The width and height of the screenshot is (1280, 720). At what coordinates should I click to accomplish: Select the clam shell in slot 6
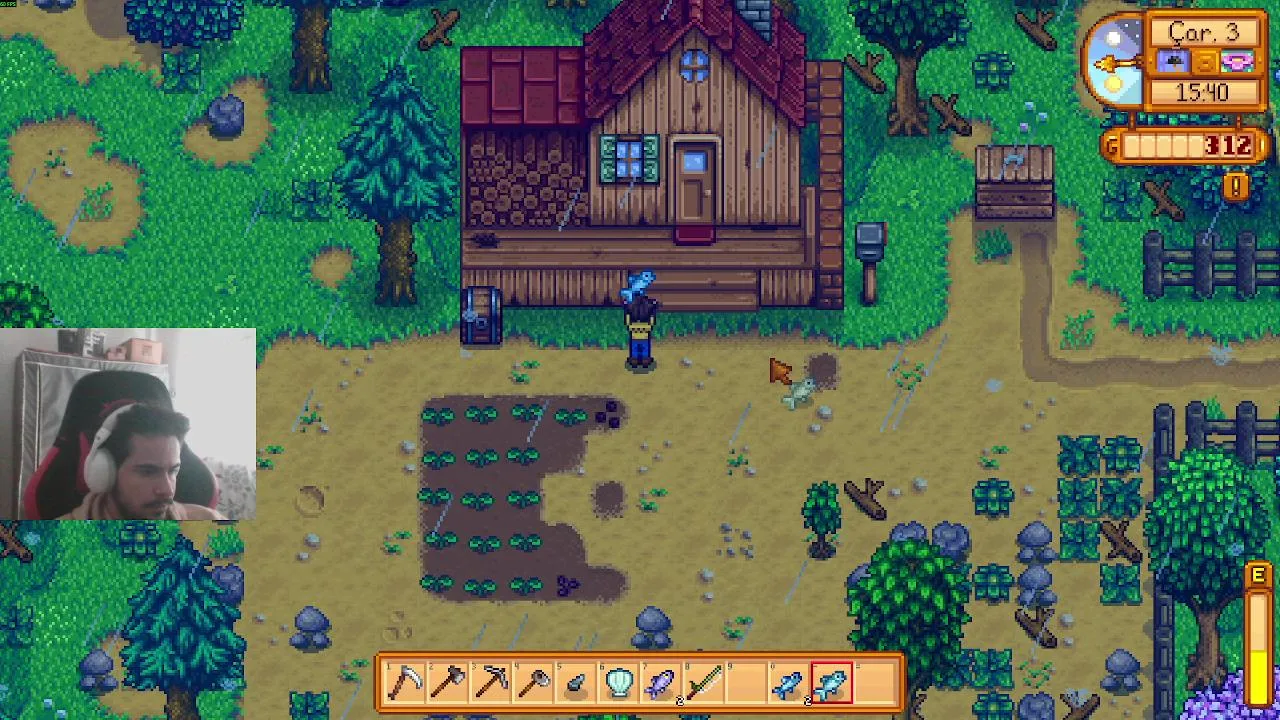[620, 683]
